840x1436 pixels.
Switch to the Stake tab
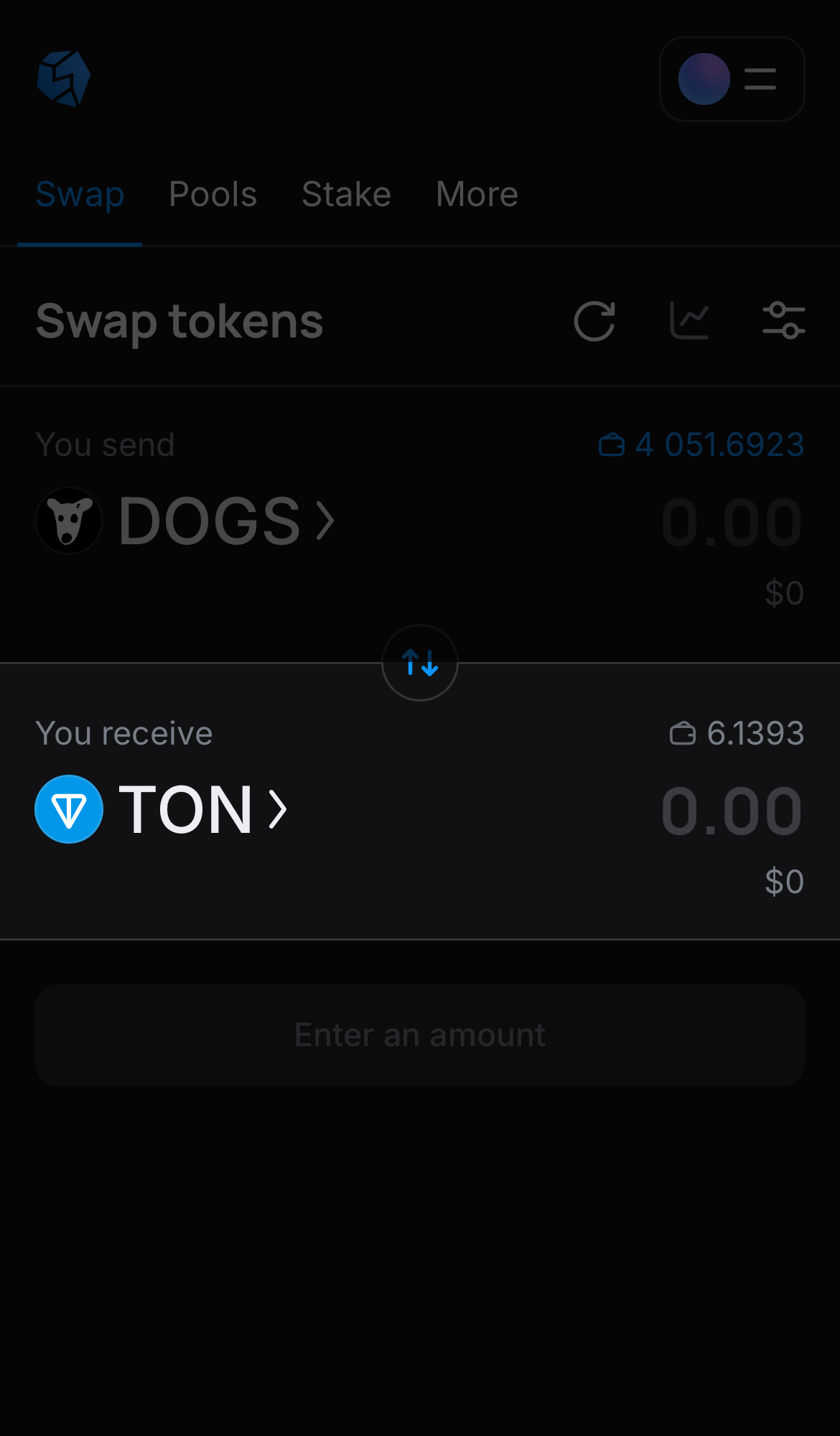point(346,194)
